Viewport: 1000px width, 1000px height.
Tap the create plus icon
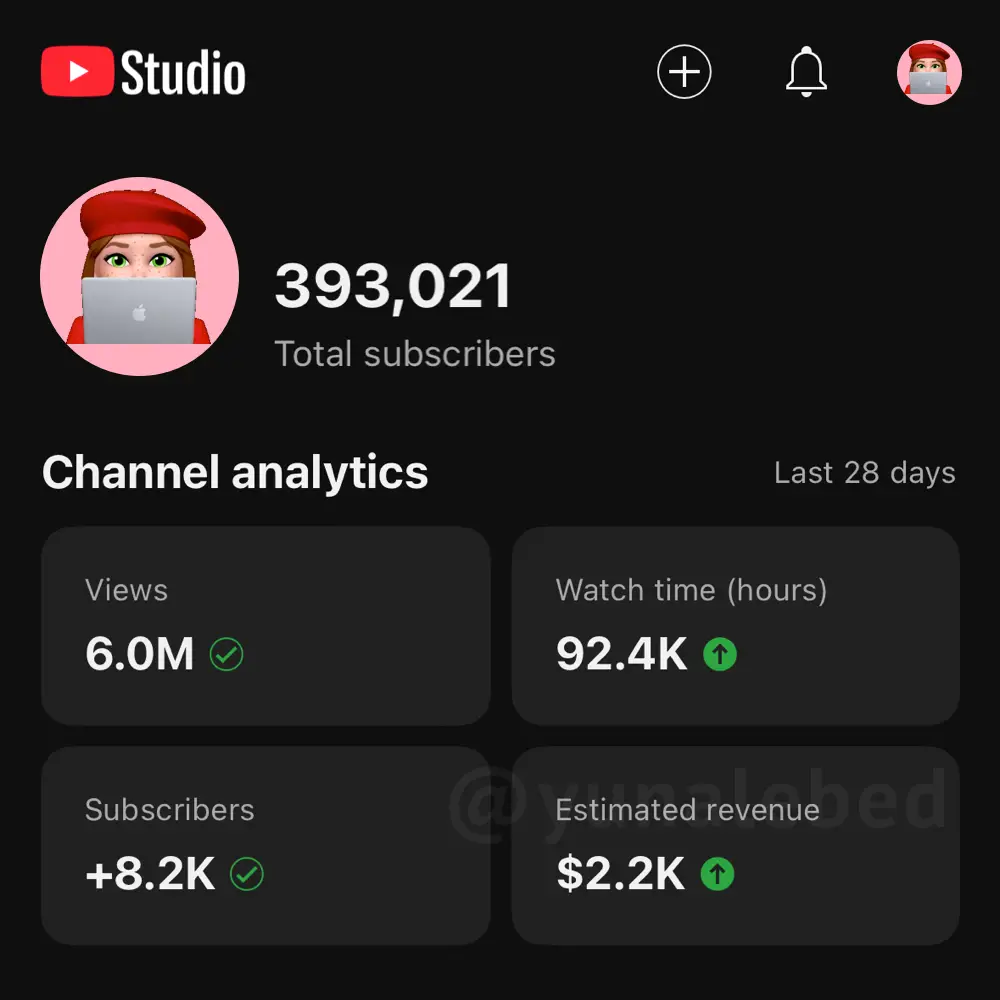click(684, 72)
